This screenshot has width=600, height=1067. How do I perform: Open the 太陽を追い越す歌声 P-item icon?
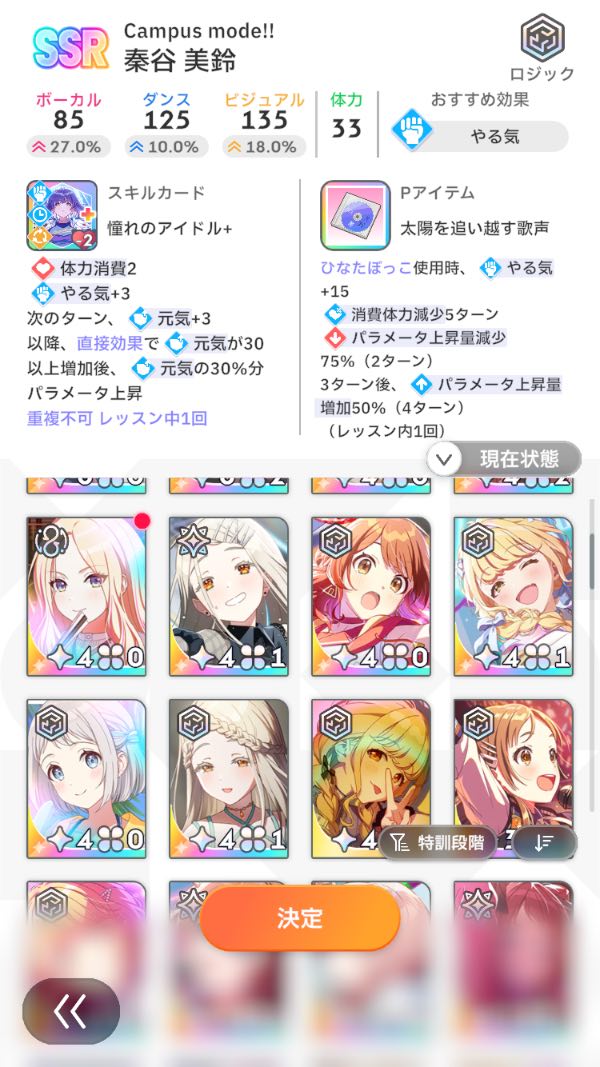pos(356,215)
